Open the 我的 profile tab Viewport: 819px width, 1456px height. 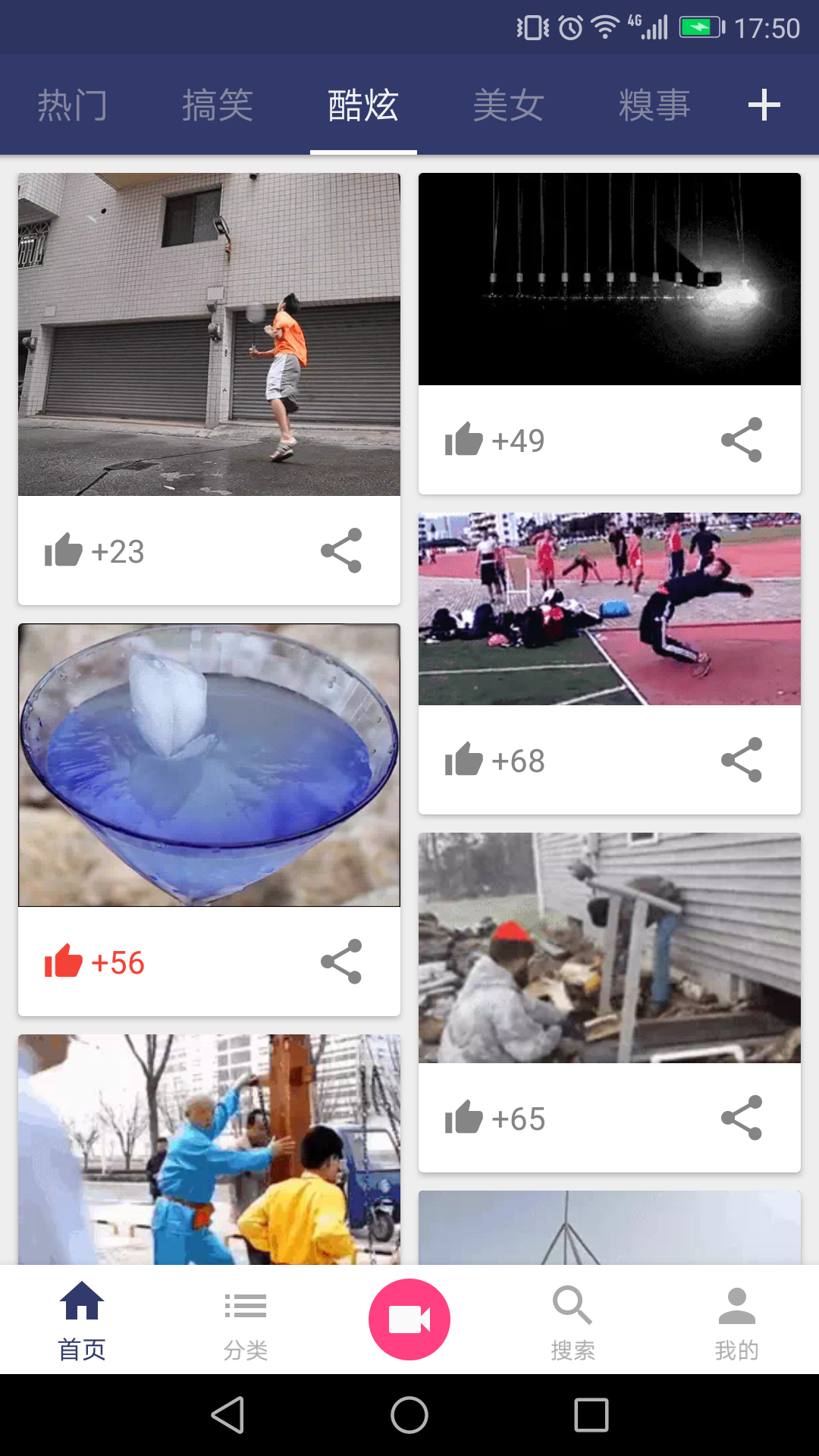[737, 1321]
